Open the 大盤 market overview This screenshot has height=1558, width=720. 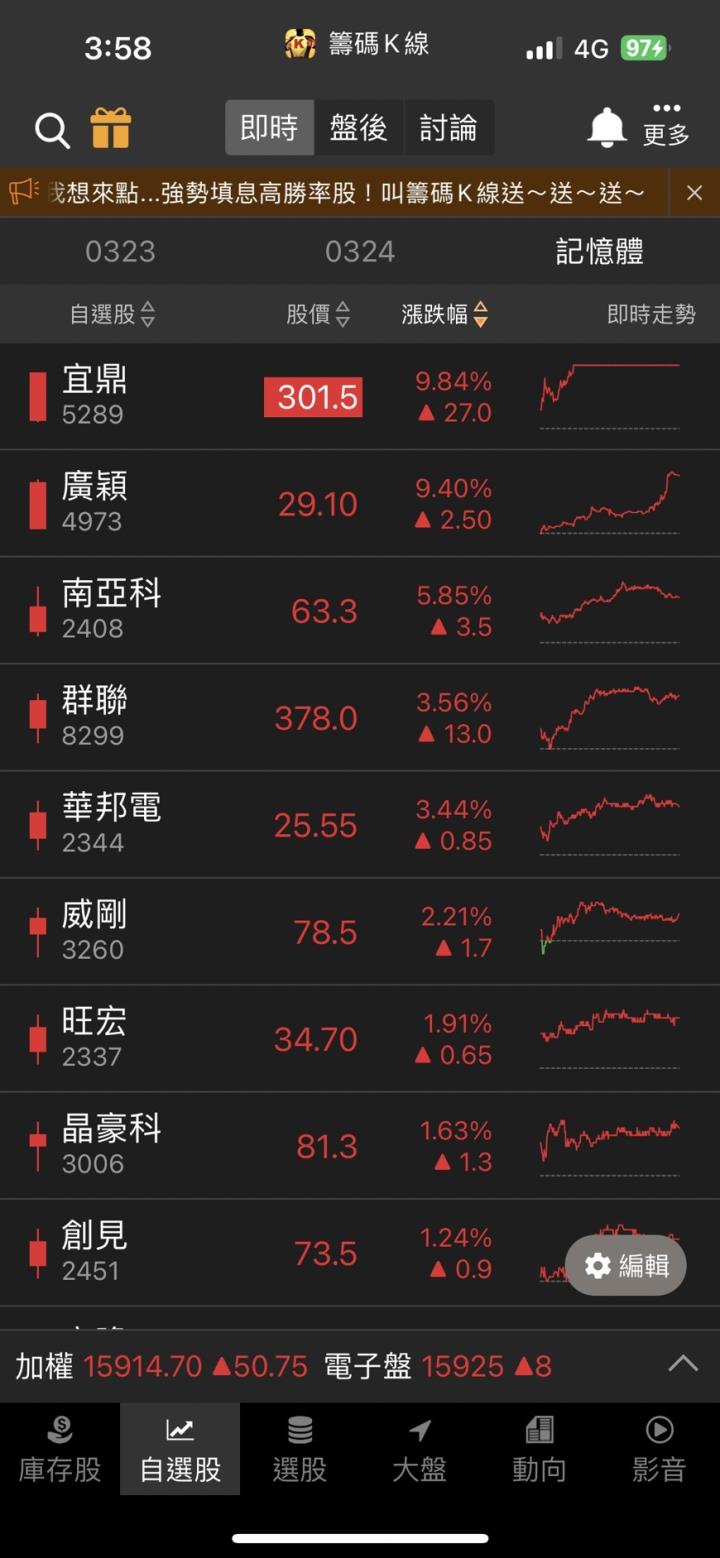point(420,1448)
